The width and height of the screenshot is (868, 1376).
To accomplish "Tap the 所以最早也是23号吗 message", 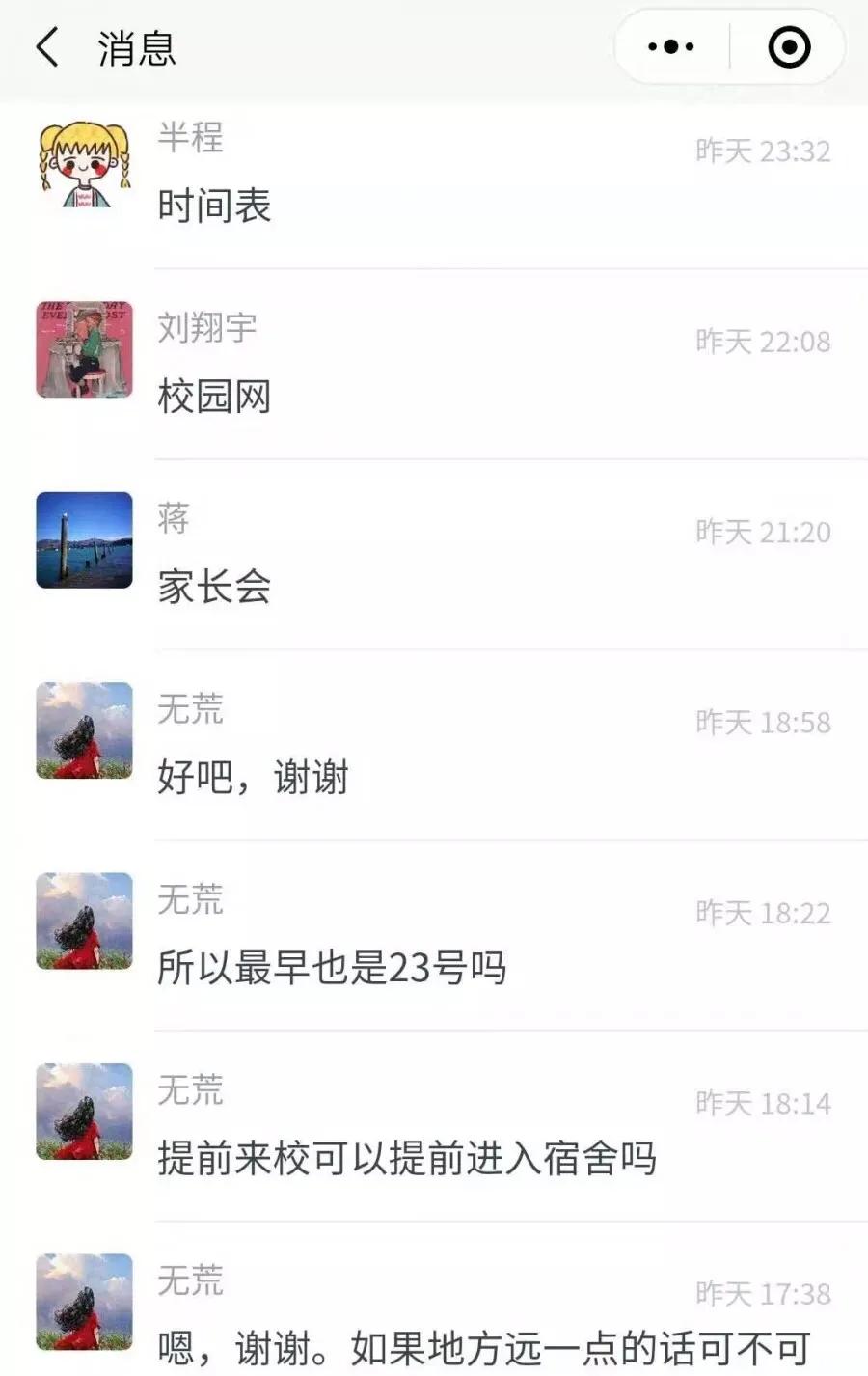I will click(x=333, y=968).
